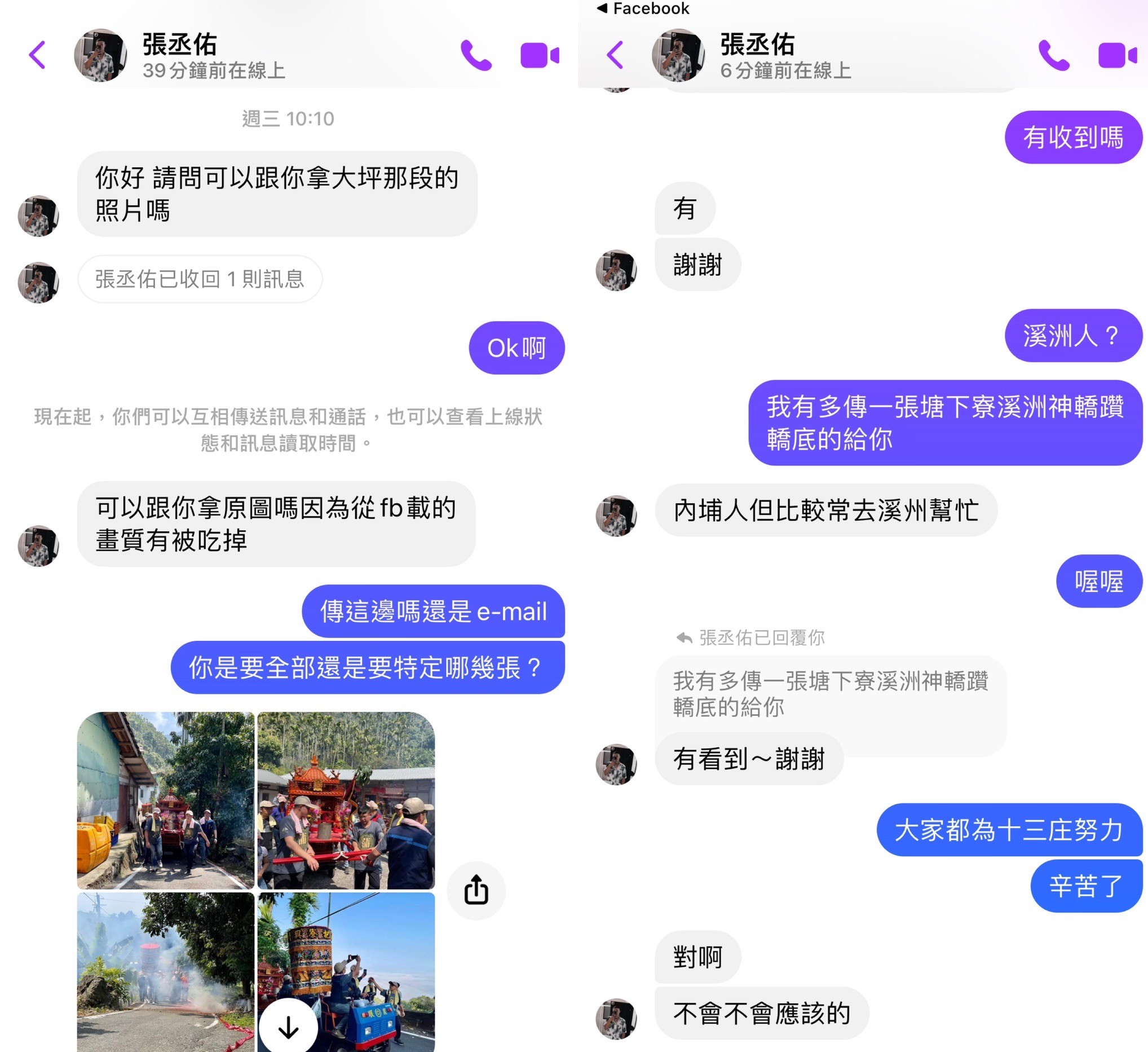Start video call in chat showing 6分鐘前在線上
The width and height of the screenshot is (1148, 1052).
pyautogui.click(x=1117, y=55)
